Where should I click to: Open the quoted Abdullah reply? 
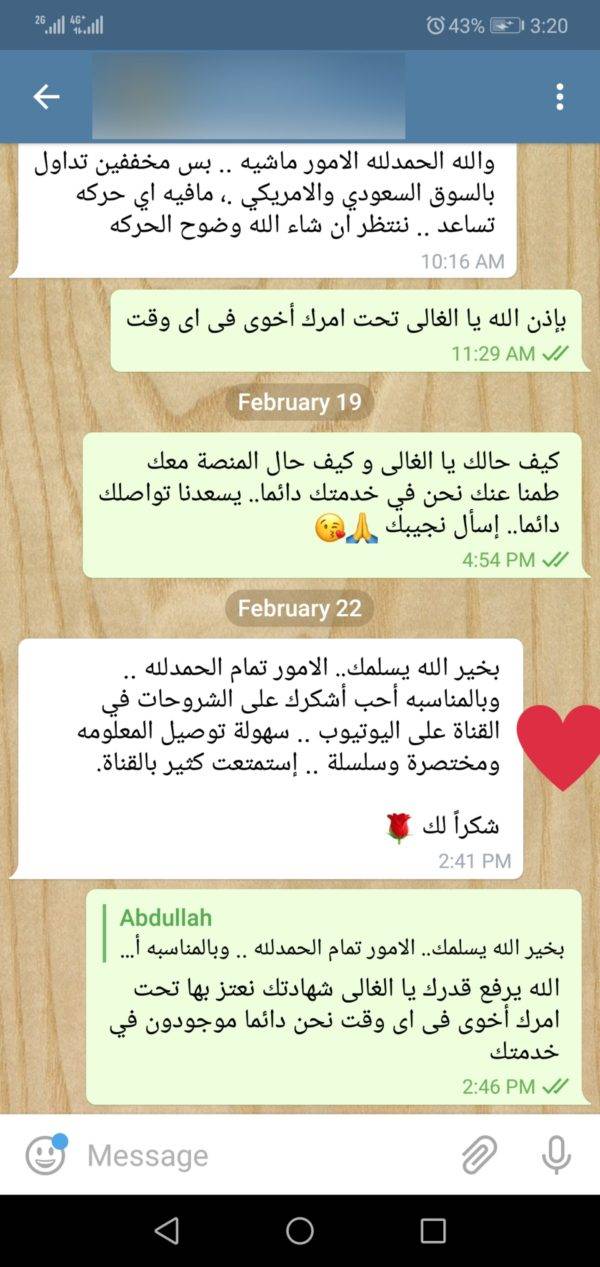(337, 932)
